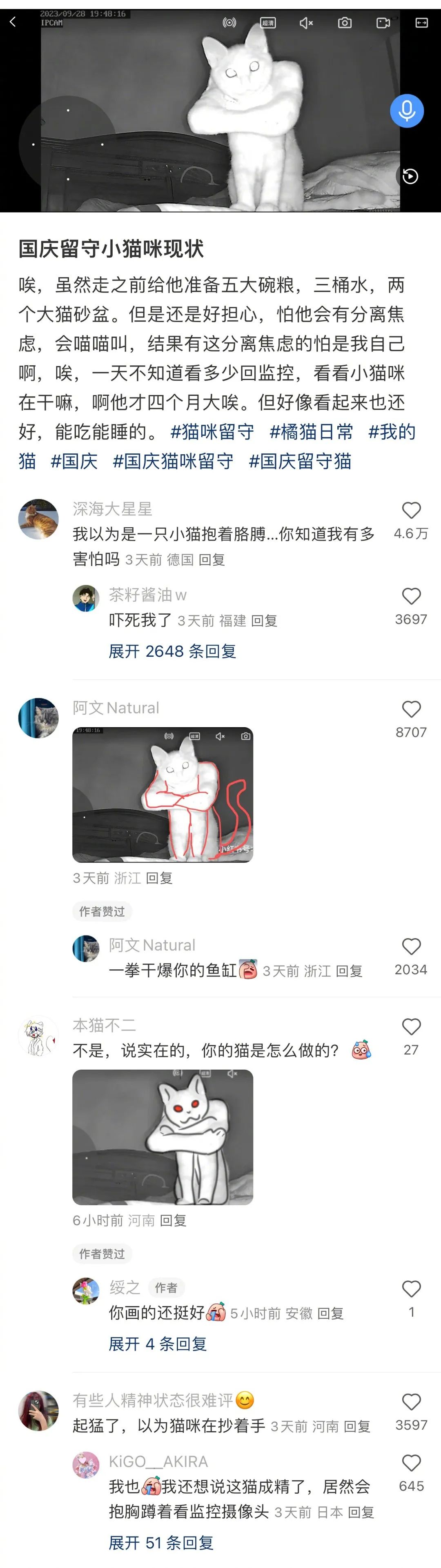Open the hashtag #国庆留守猫
441x1568 pixels.
pos(300,461)
